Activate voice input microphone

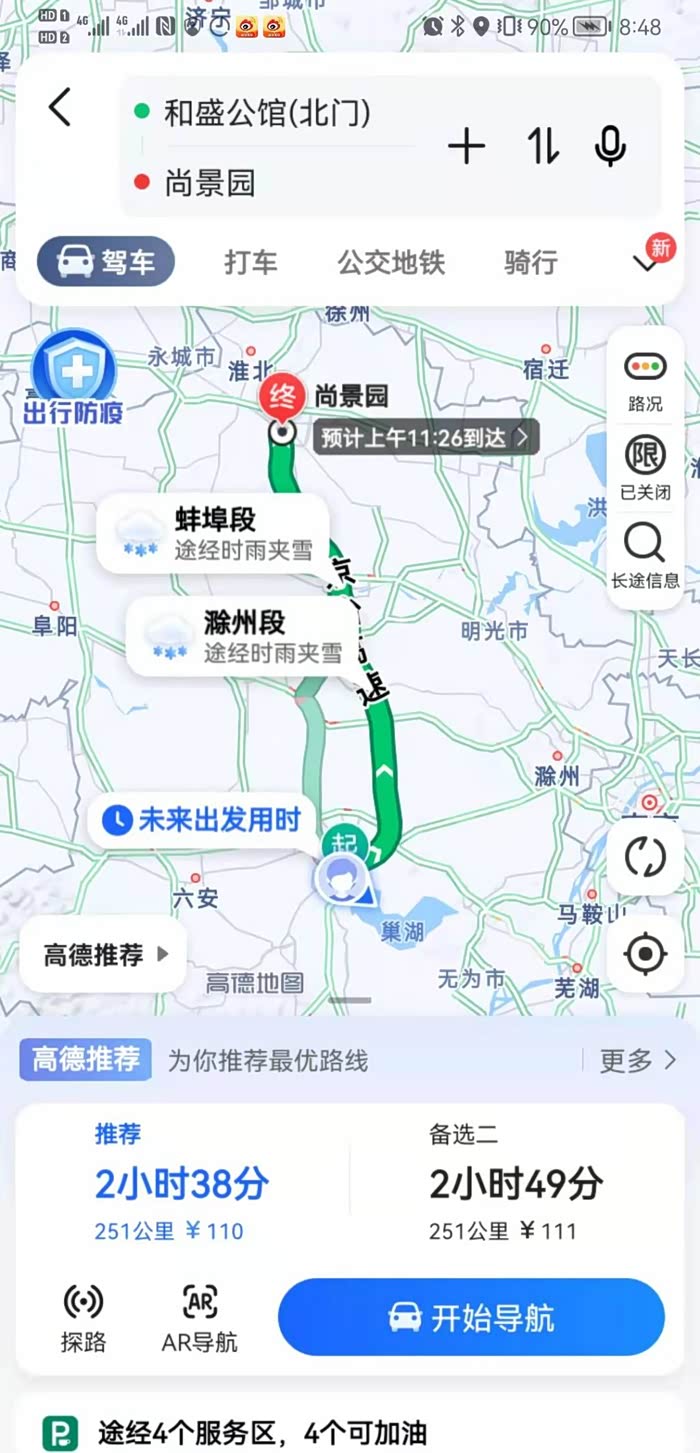(610, 147)
